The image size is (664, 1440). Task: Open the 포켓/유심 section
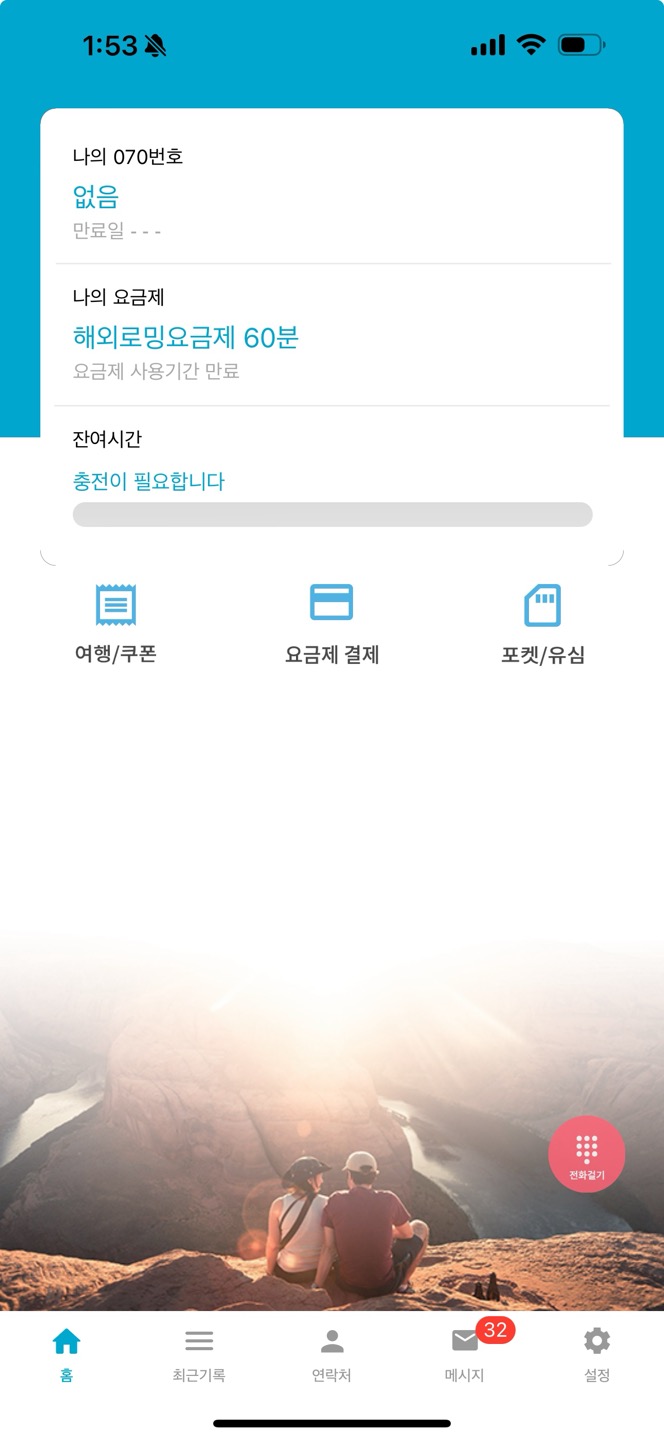[x=542, y=624]
